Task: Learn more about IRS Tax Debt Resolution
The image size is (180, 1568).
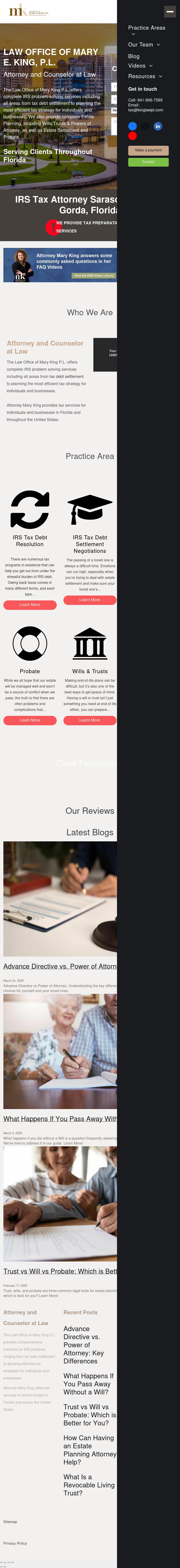Action: coord(30,604)
